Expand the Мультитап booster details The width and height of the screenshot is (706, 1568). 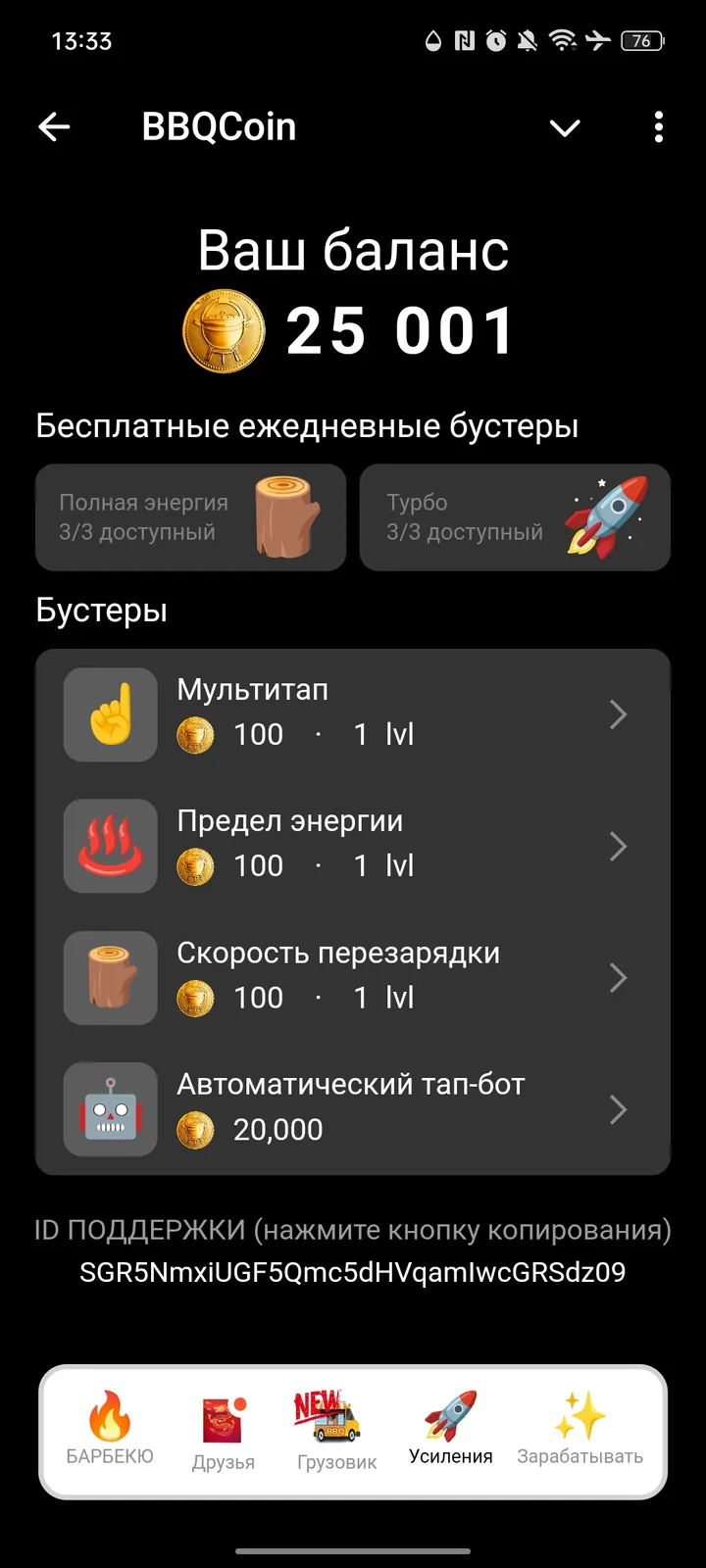[x=619, y=714]
